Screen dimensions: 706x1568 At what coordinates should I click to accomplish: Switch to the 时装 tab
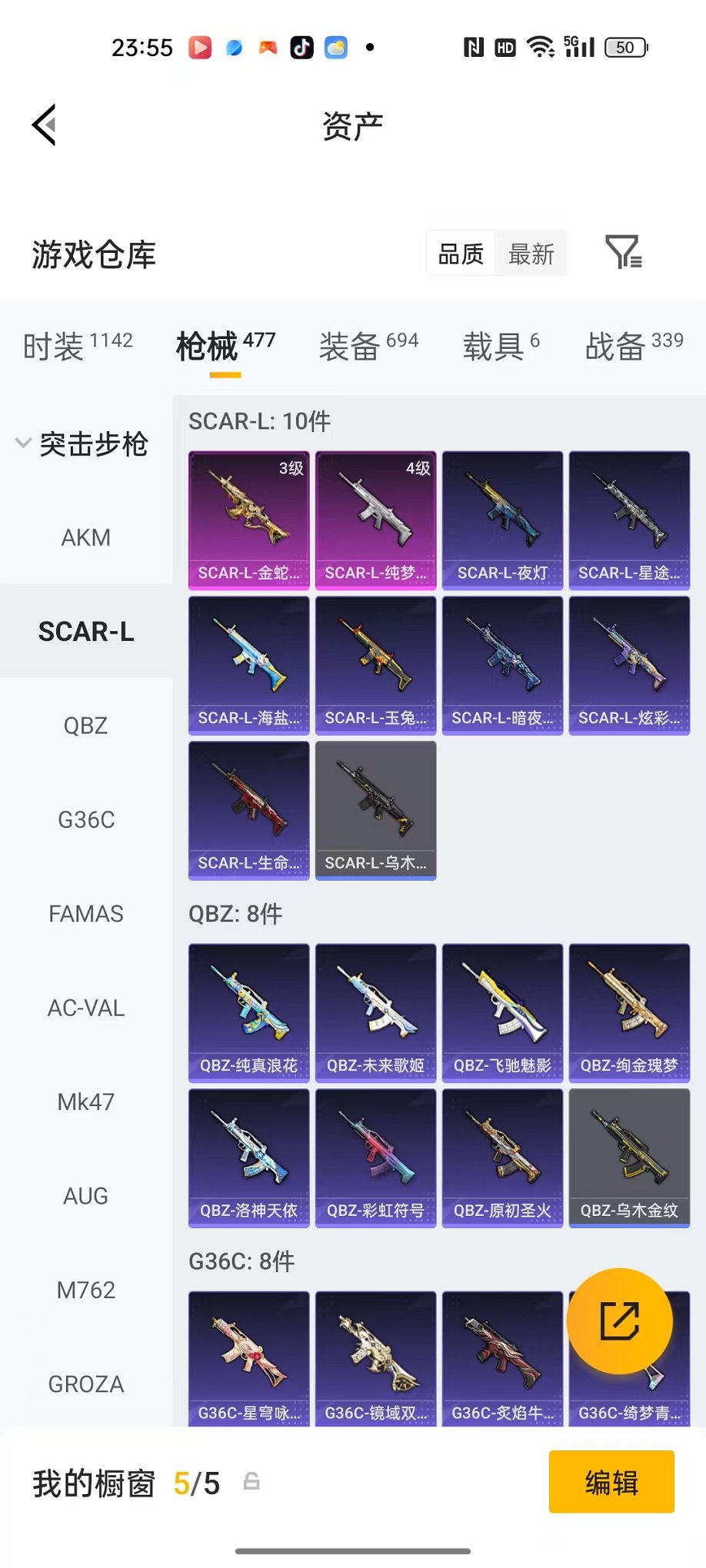tap(78, 346)
